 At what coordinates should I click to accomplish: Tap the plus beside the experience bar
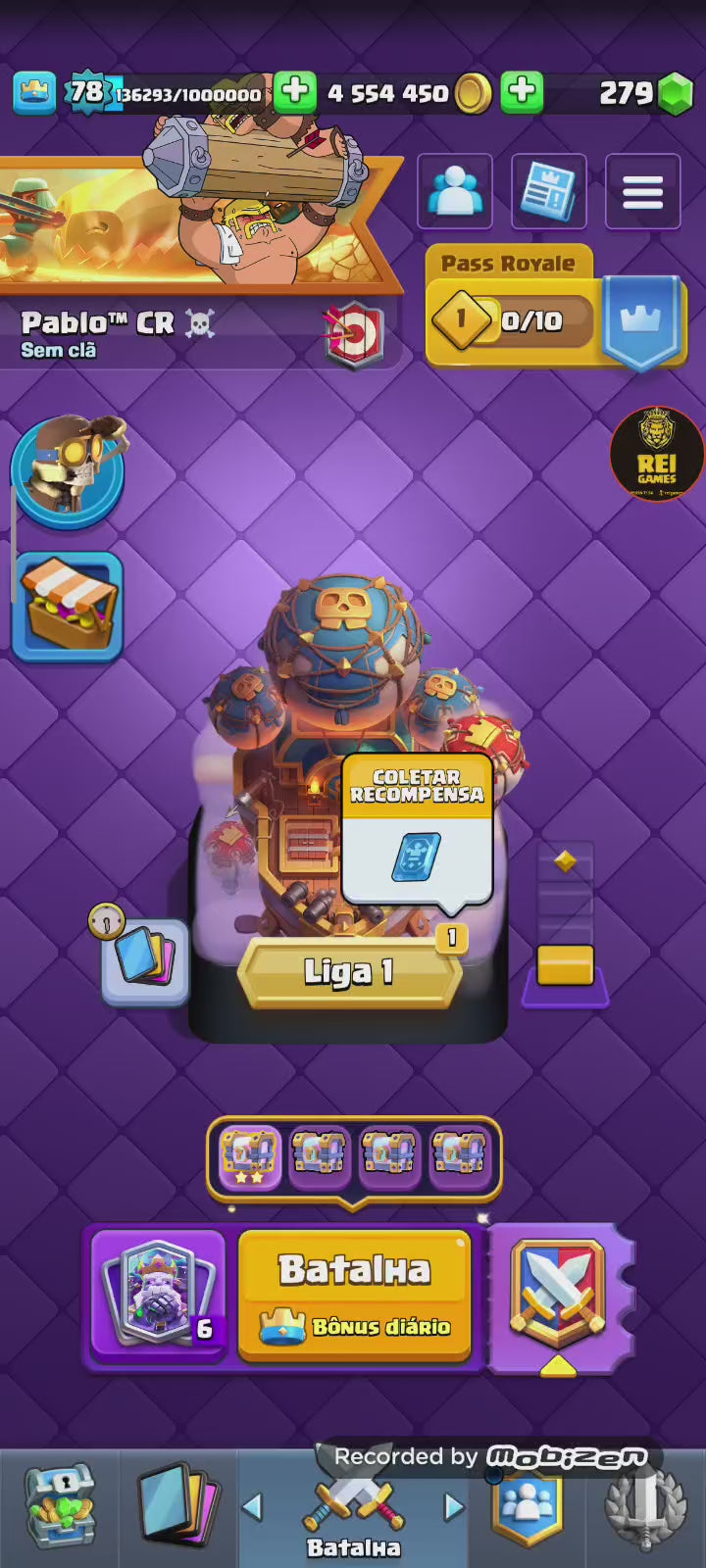[294, 92]
